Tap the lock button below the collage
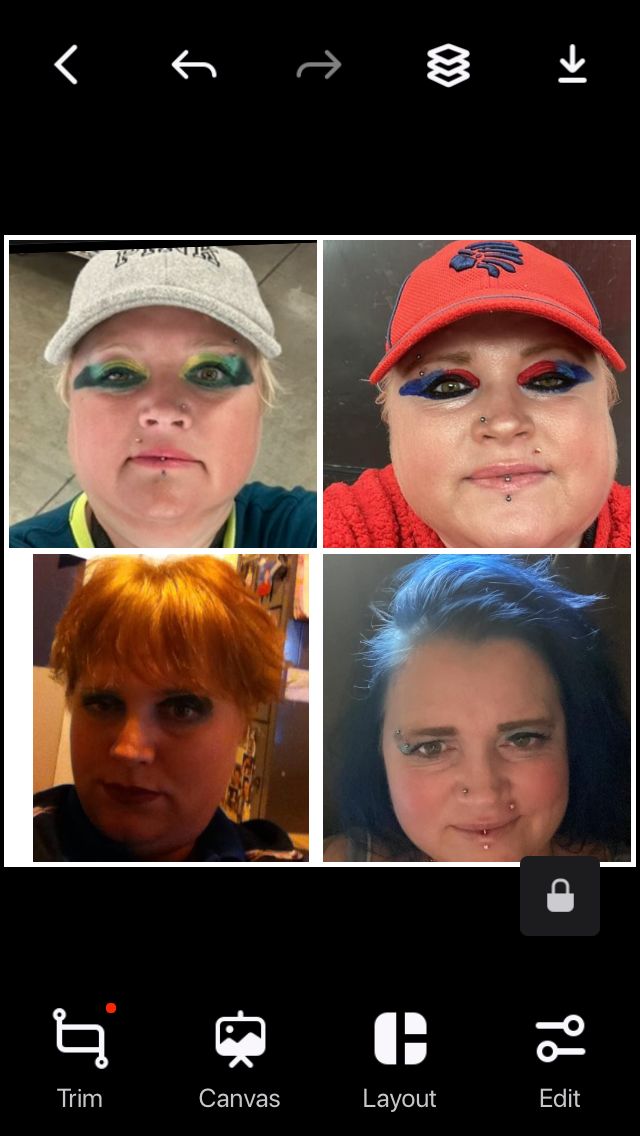Viewport: 640px width, 1136px height. (x=560, y=896)
